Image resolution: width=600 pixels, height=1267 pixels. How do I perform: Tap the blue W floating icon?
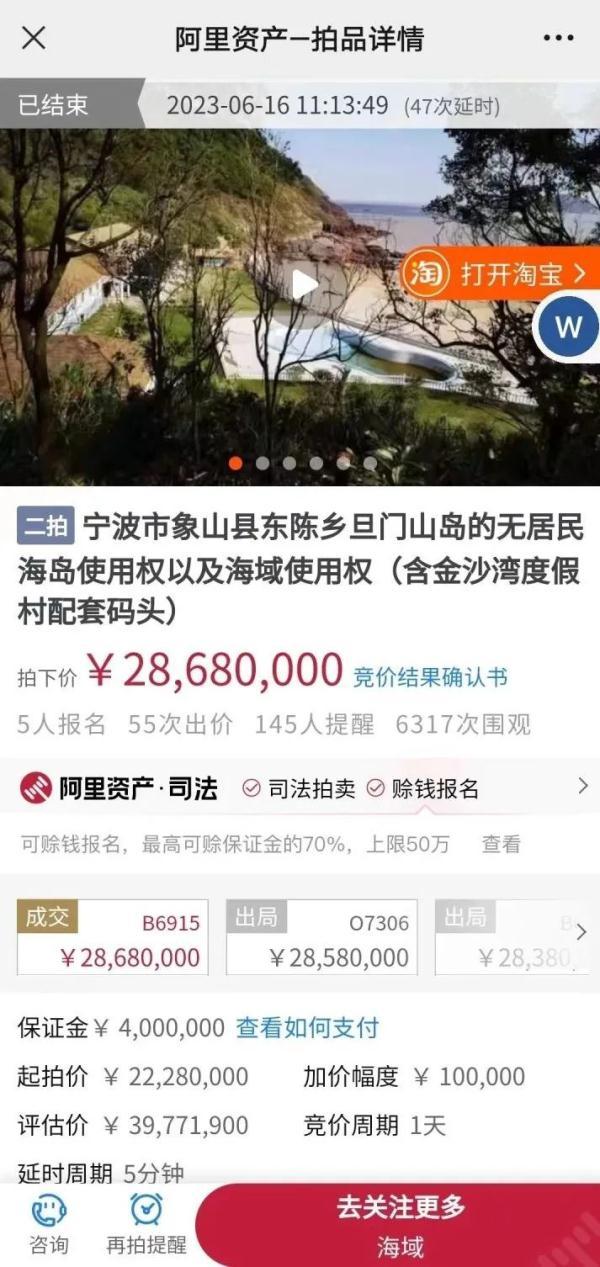pyautogui.click(x=567, y=327)
